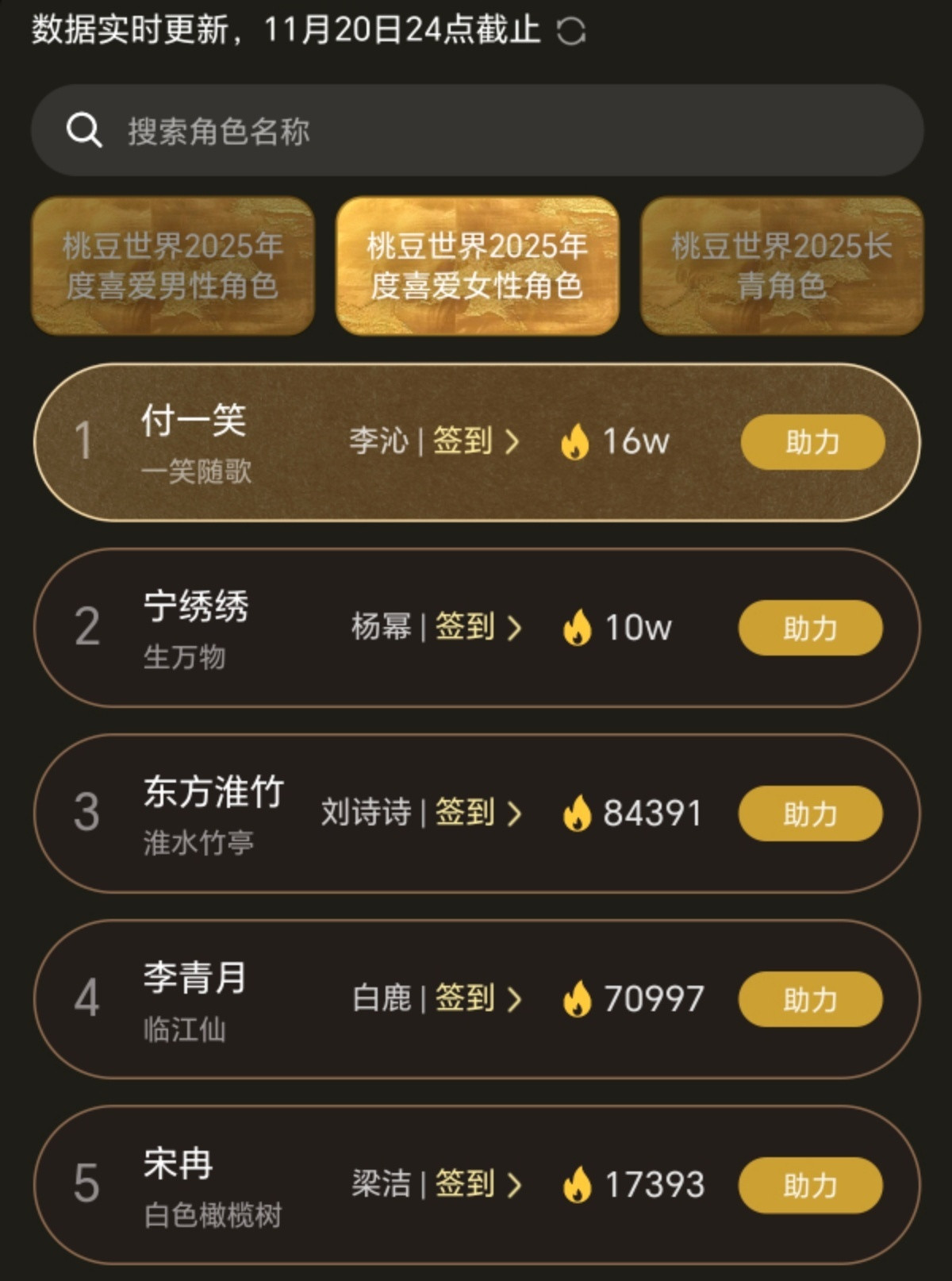
Task: Click the flame icon next to 宋冉's 17393
Action: tap(578, 1185)
